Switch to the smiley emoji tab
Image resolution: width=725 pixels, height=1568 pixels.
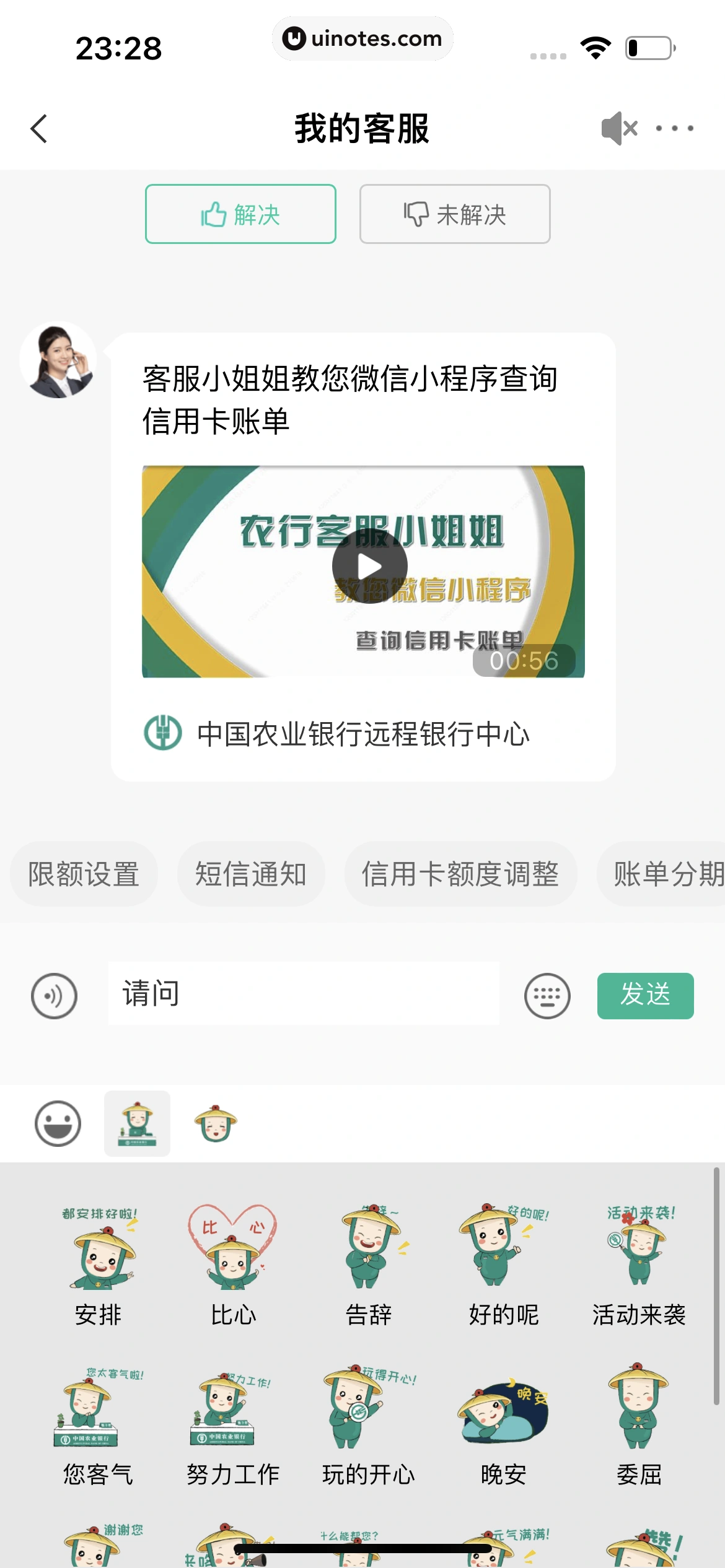coord(58,1123)
